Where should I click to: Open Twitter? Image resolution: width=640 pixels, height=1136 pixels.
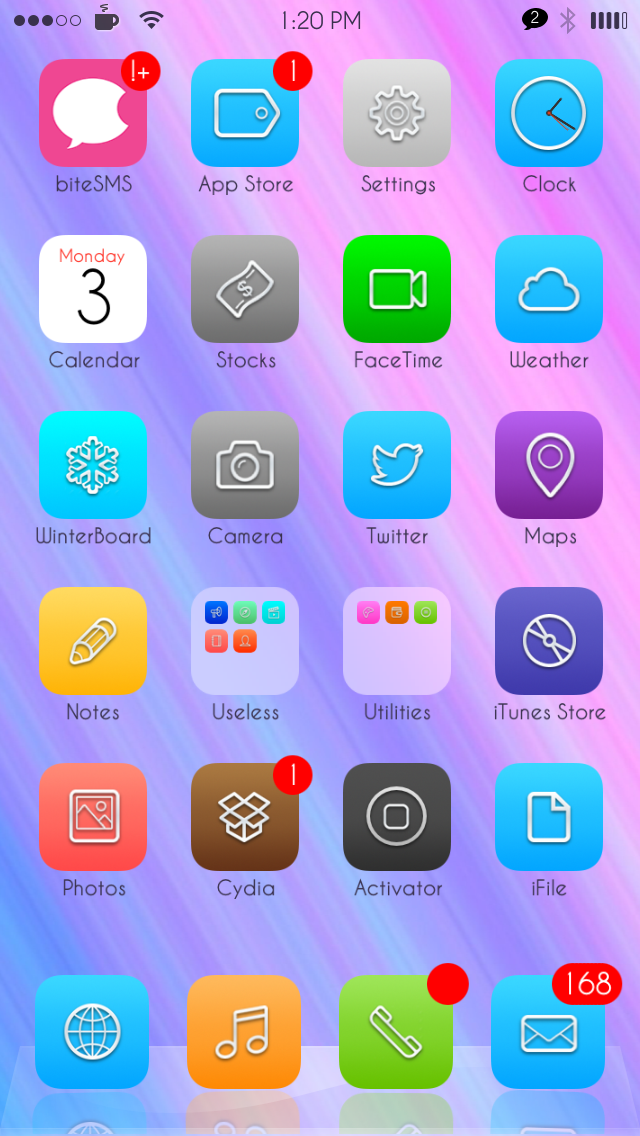[x=397, y=465]
